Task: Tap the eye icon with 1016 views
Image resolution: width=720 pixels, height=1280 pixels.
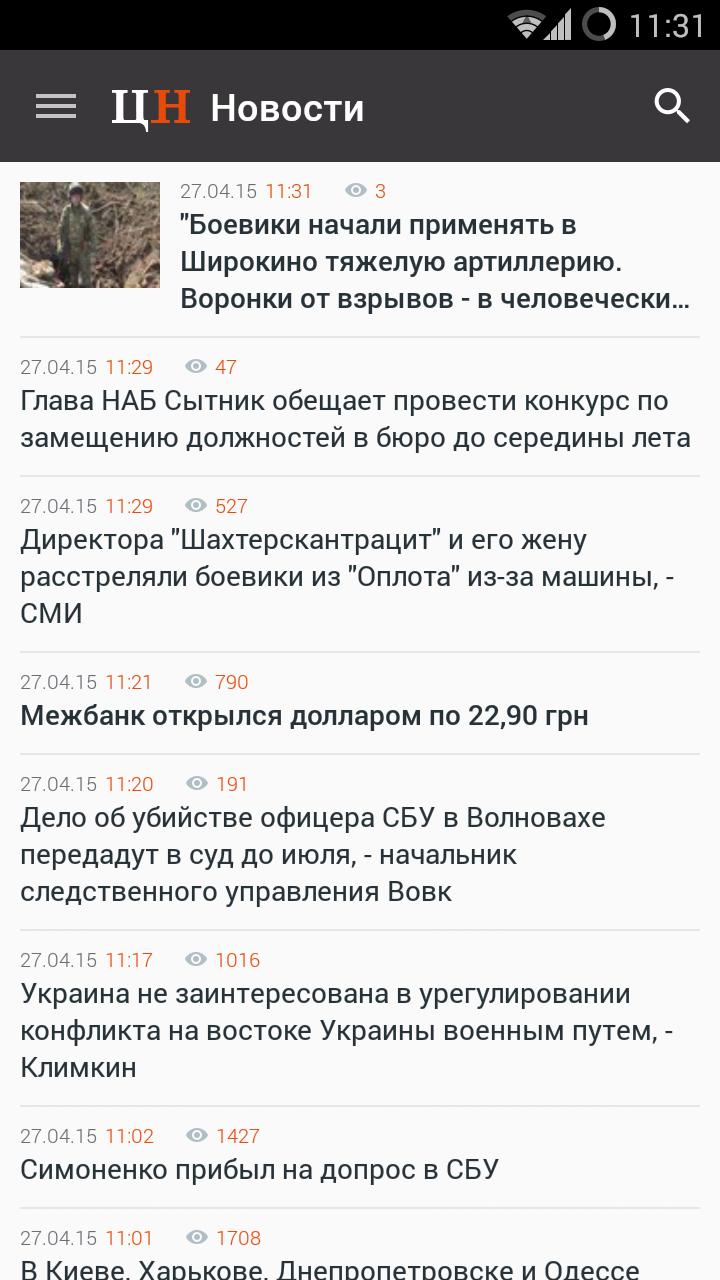Action: [194, 959]
